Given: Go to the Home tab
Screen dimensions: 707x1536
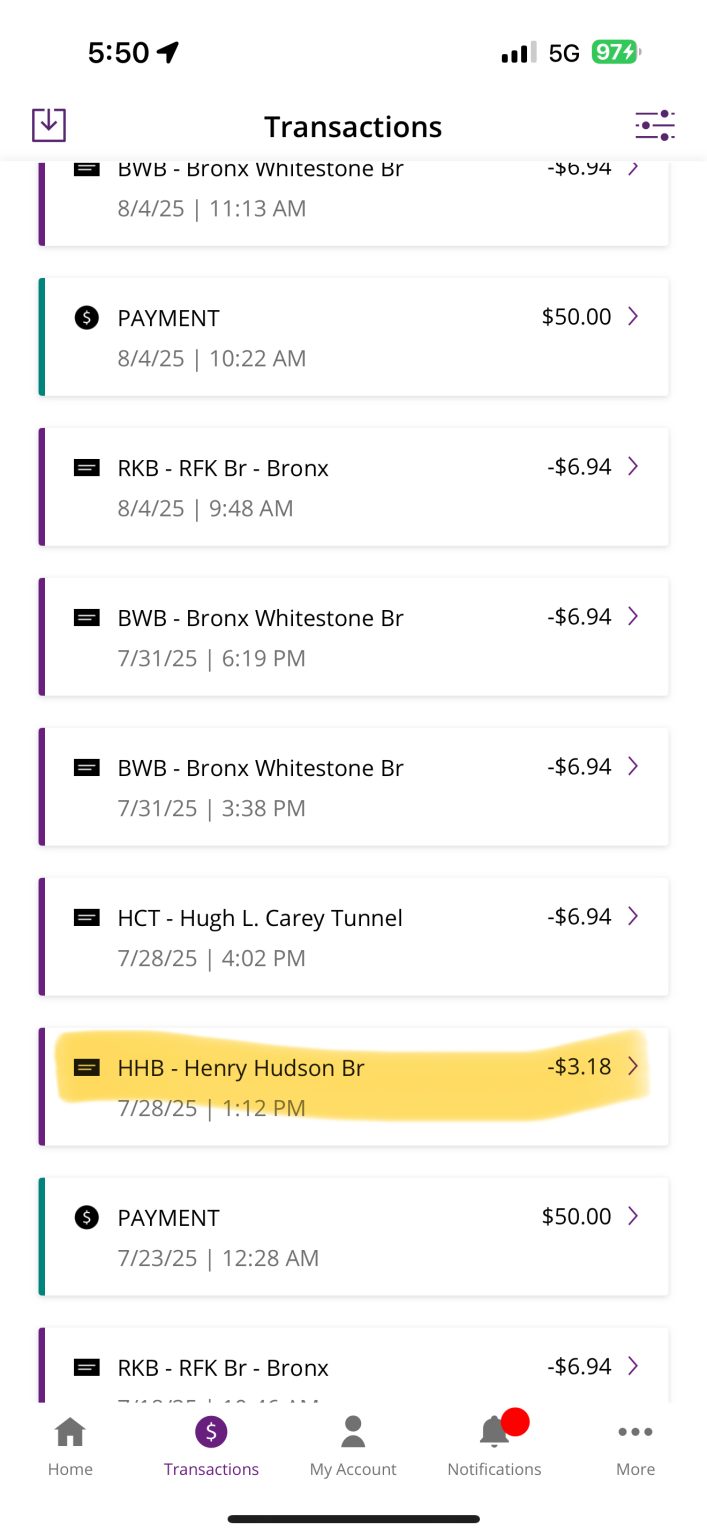Looking at the screenshot, I should tap(70, 1445).
